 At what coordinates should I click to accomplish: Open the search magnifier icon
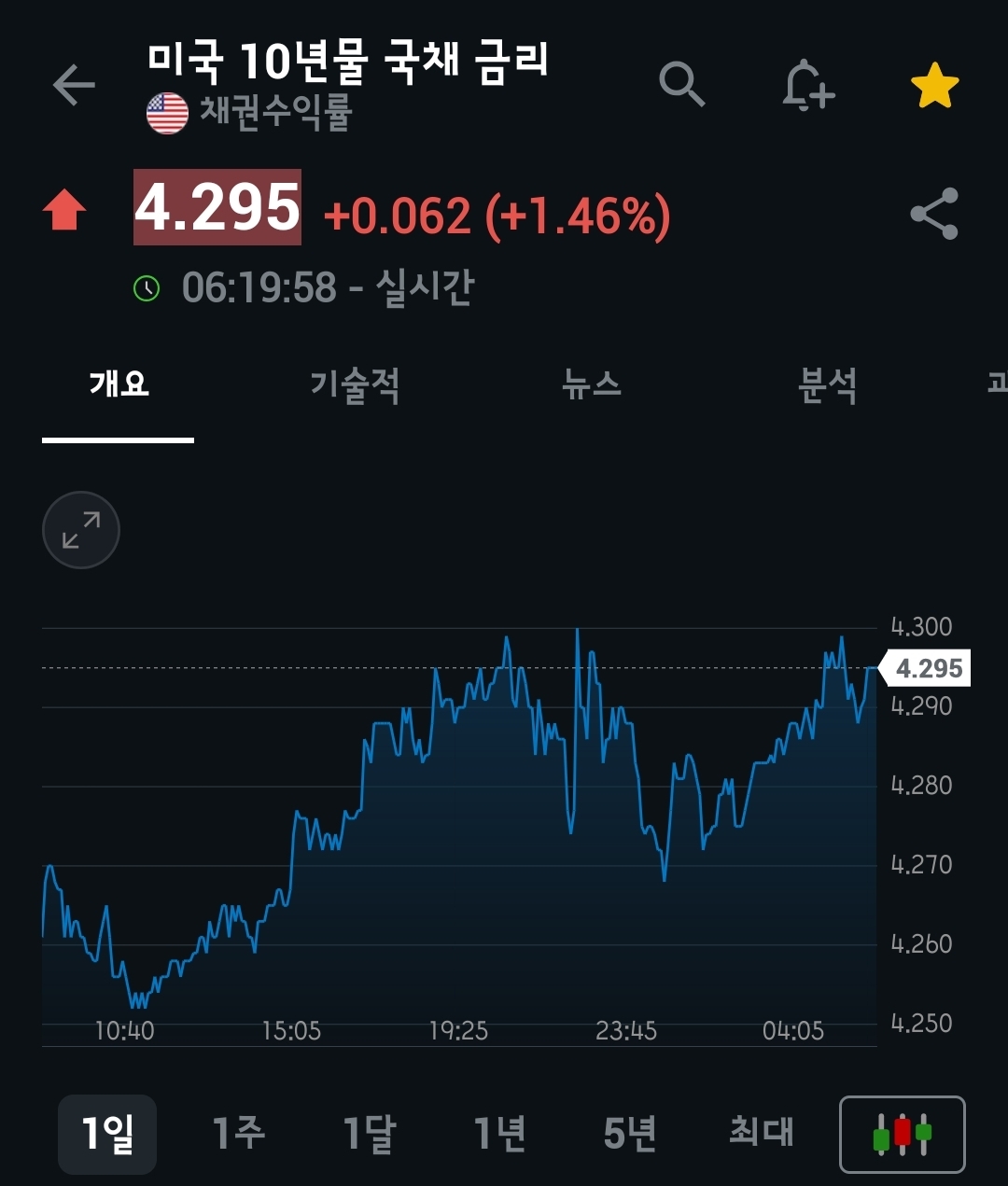681,86
